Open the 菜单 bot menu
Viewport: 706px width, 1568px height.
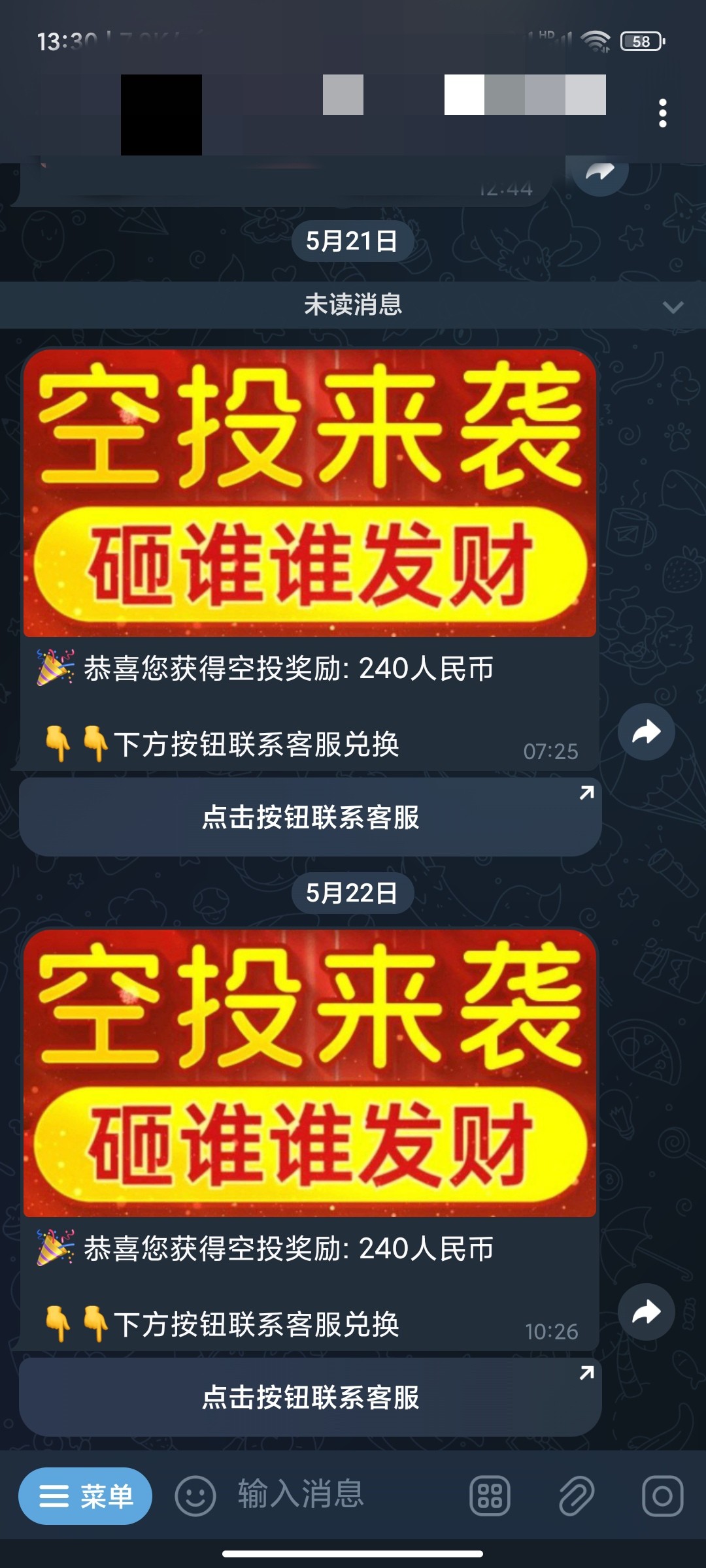85,1495
